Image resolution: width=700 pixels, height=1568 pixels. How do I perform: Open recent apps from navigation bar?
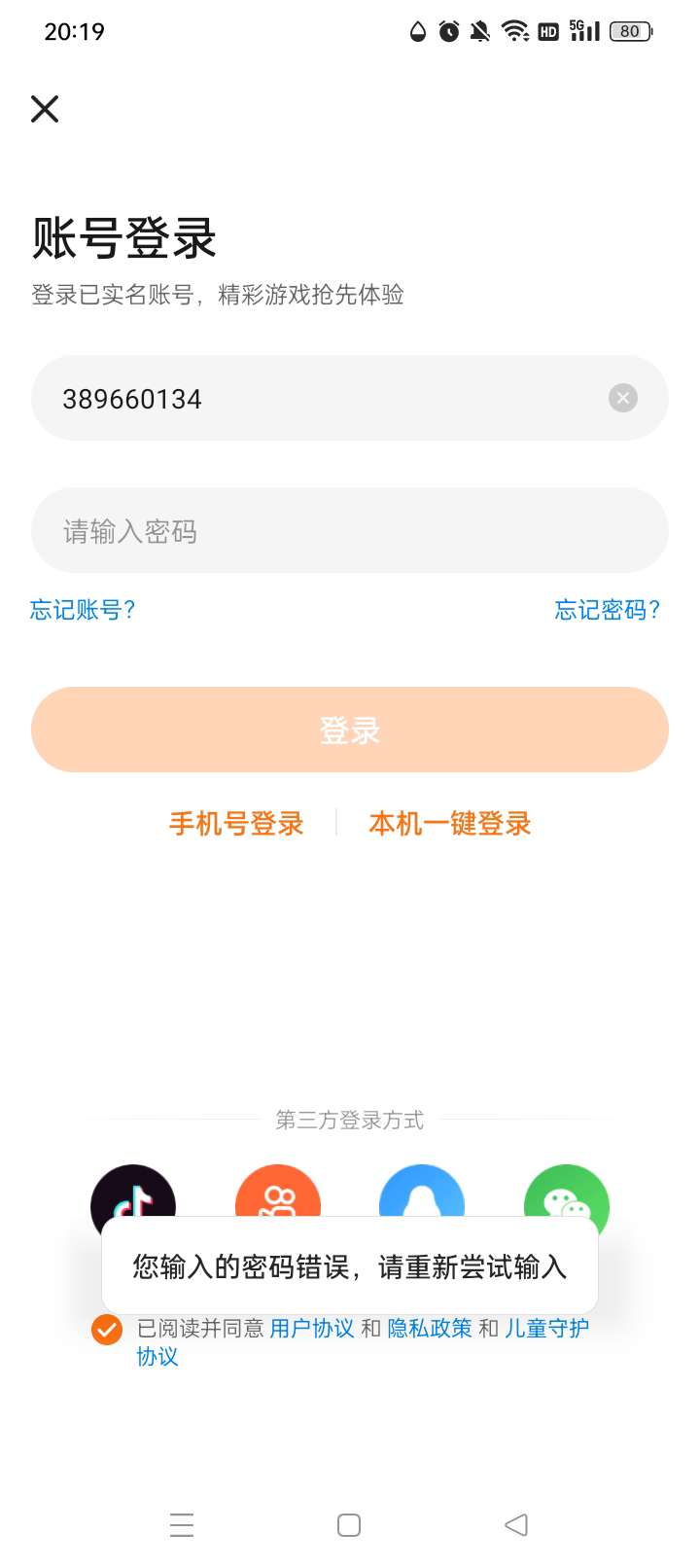click(x=182, y=1524)
